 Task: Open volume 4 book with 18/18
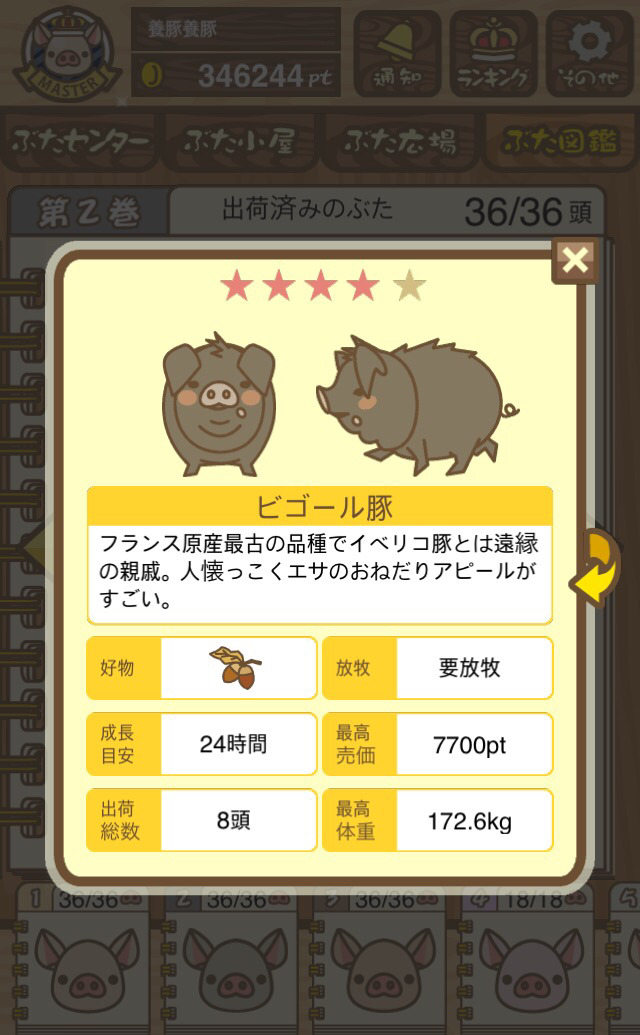click(x=527, y=960)
